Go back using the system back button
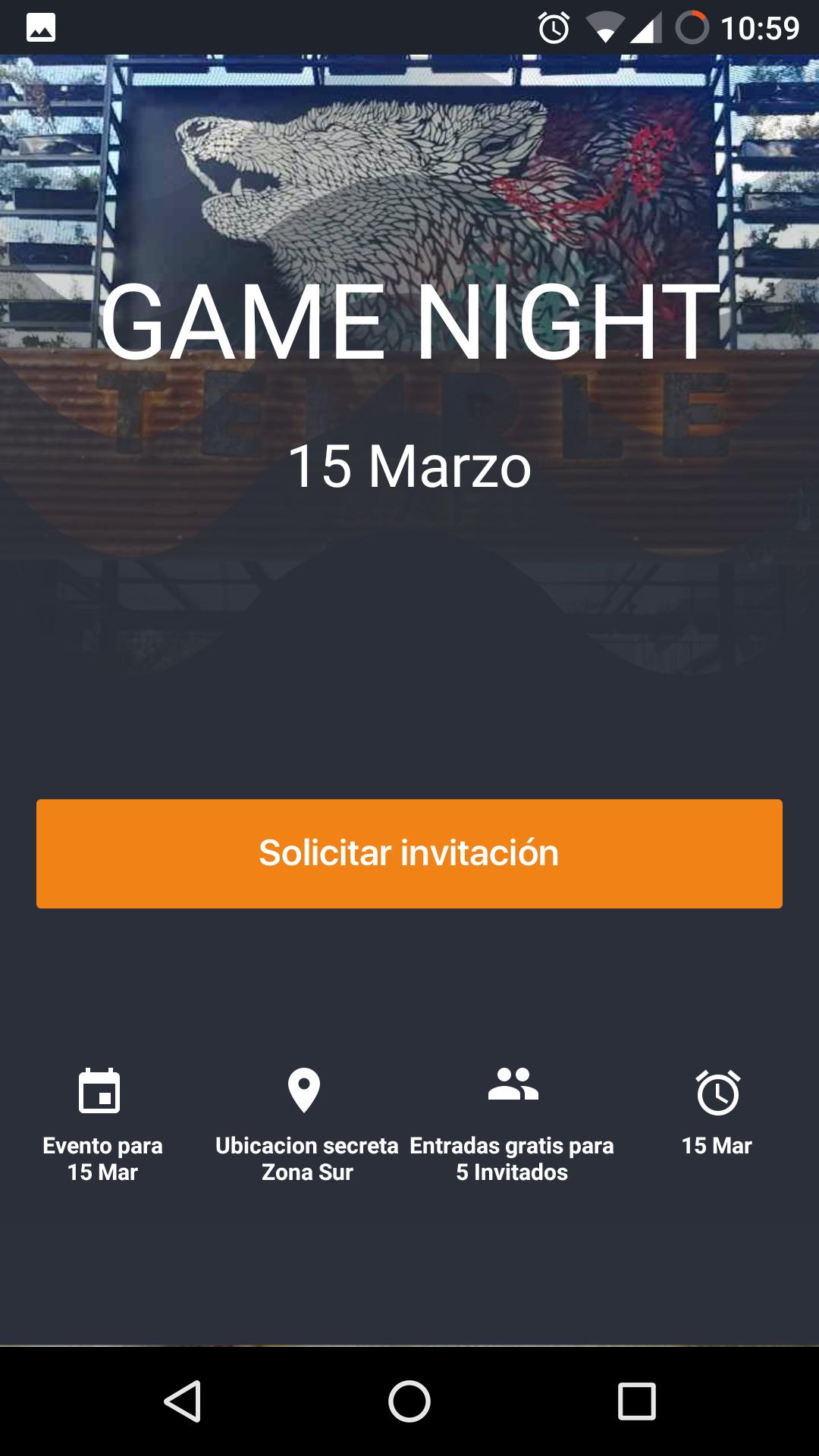Viewport: 819px width, 1456px height. 182,1401
